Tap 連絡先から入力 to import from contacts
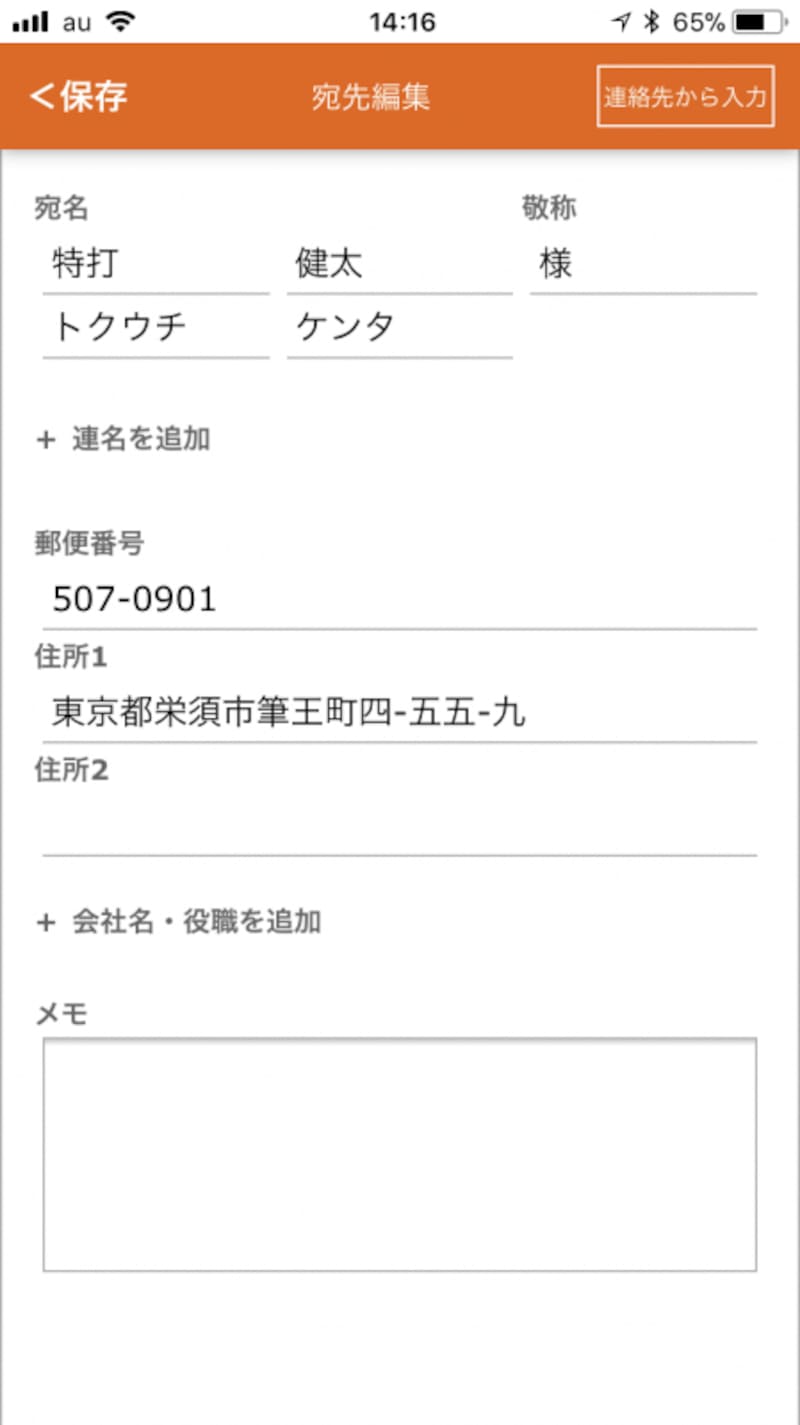This screenshot has height=1425, width=800. tap(685, 97)
